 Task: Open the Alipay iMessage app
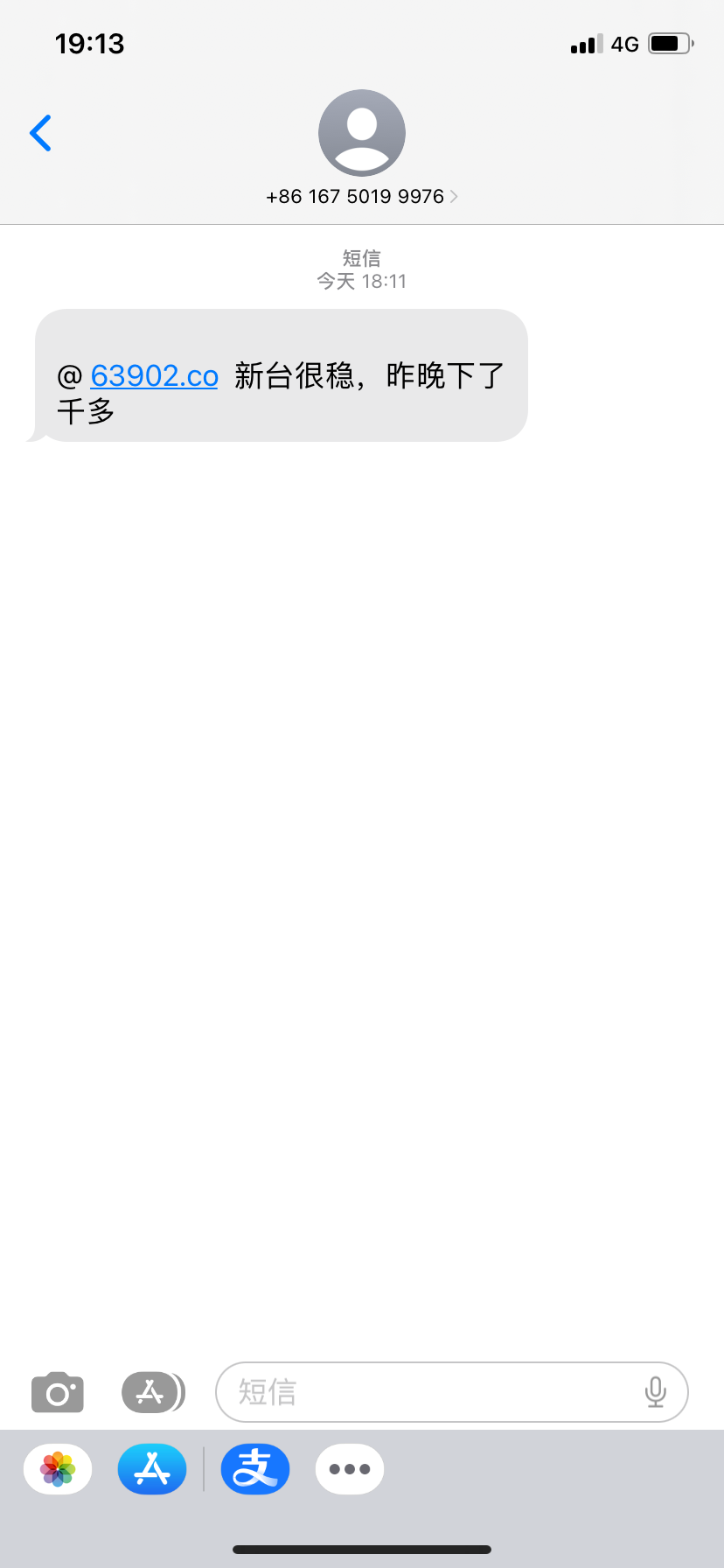(x=254, y=1469)
